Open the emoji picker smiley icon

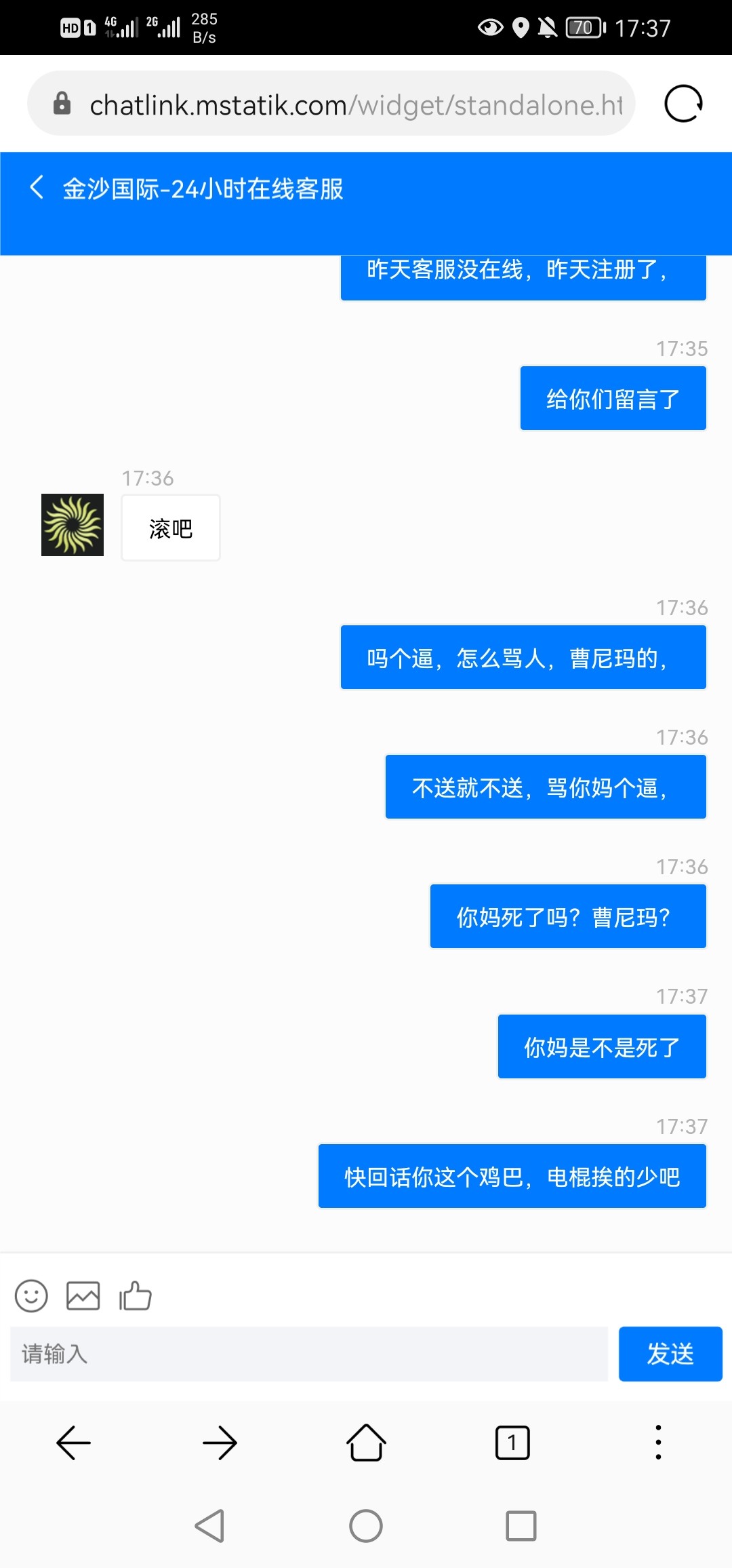pos(31,1296)
